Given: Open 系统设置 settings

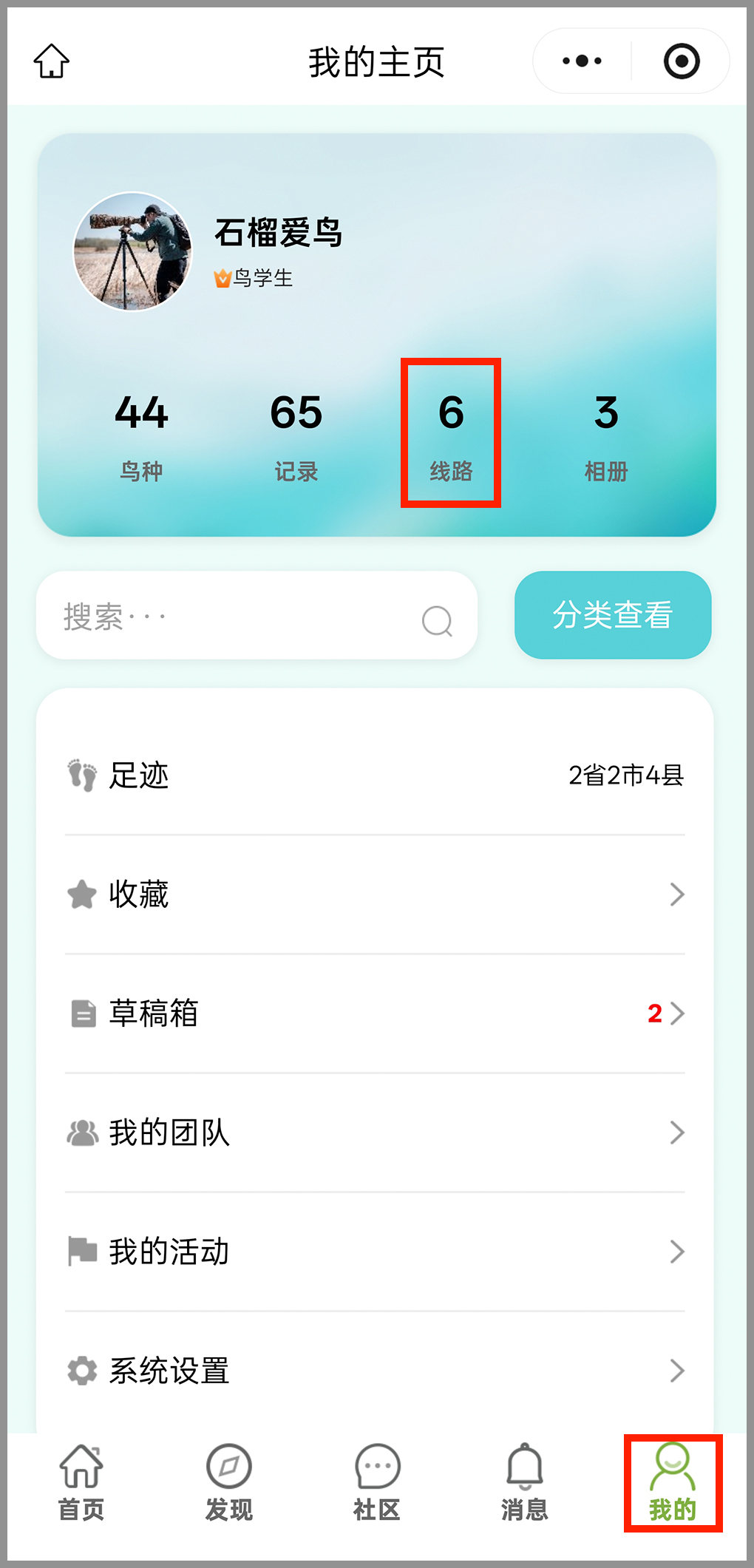Looking at the screenshot, I should [x=375, y=1371].
